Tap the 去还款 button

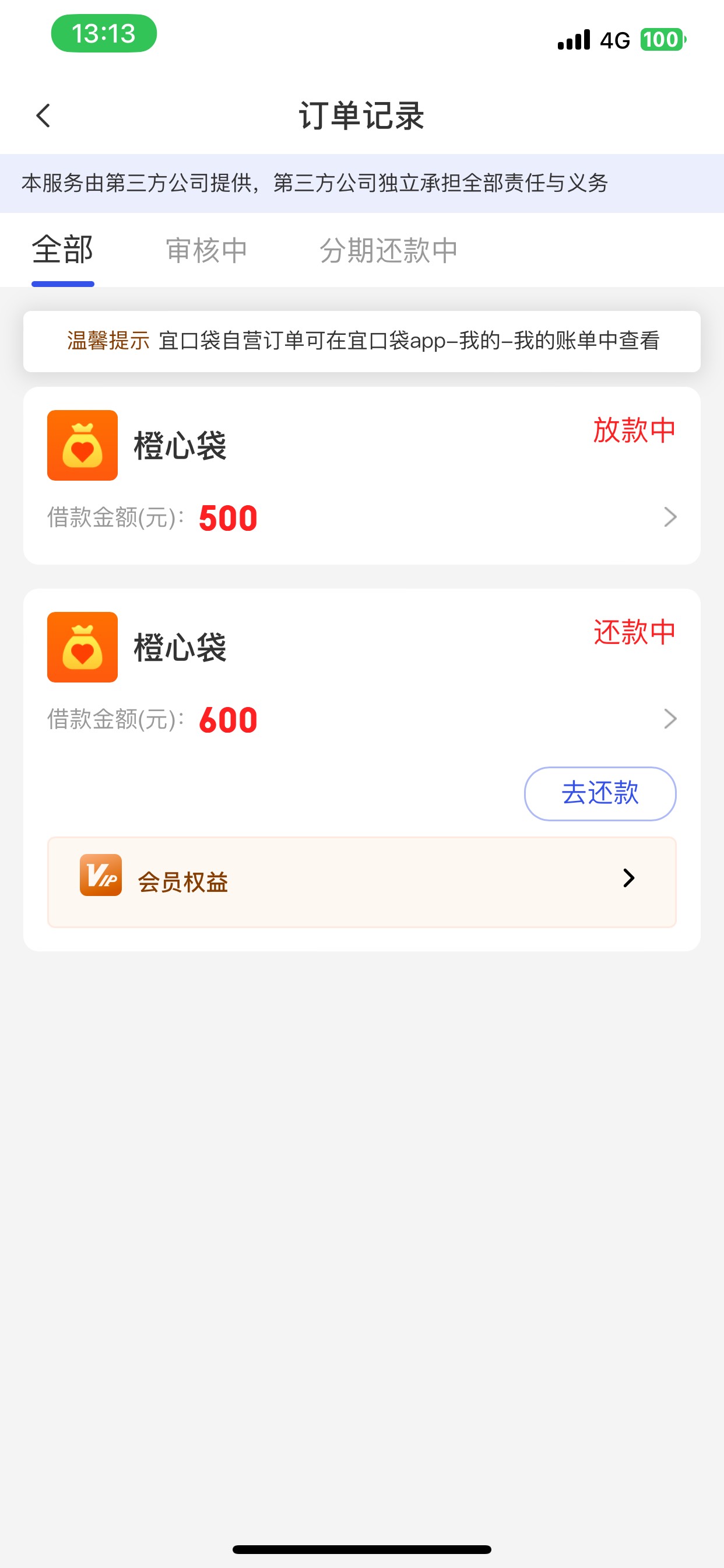600,793
